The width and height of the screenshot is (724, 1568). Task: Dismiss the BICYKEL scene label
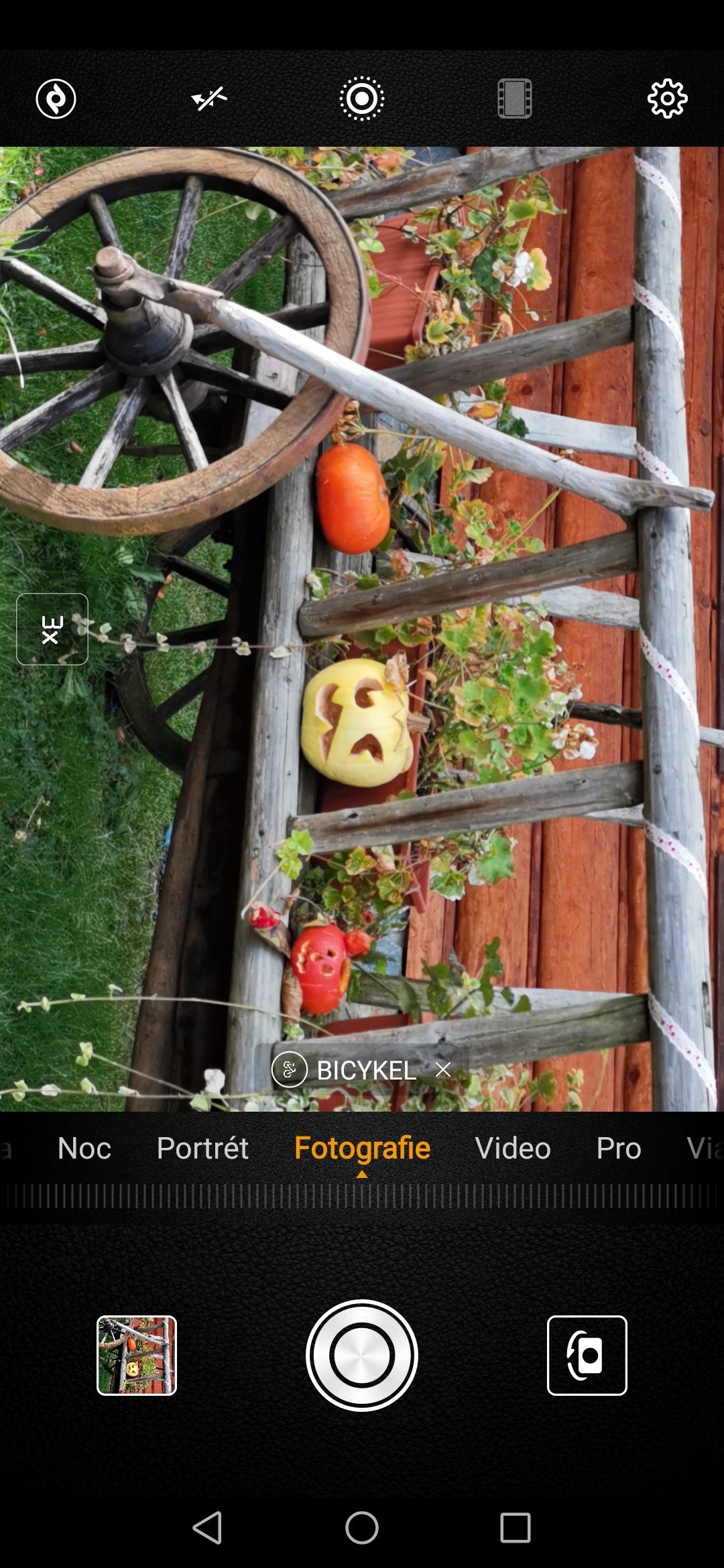(443, 1069)
